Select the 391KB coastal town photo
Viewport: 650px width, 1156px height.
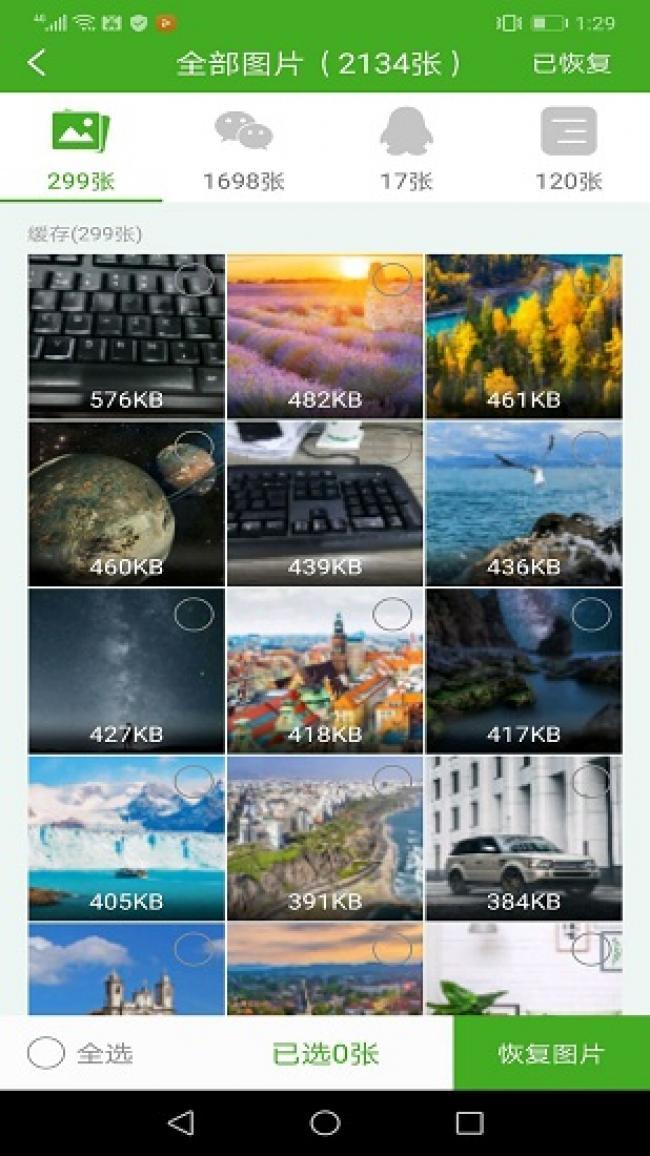point(392,781)
